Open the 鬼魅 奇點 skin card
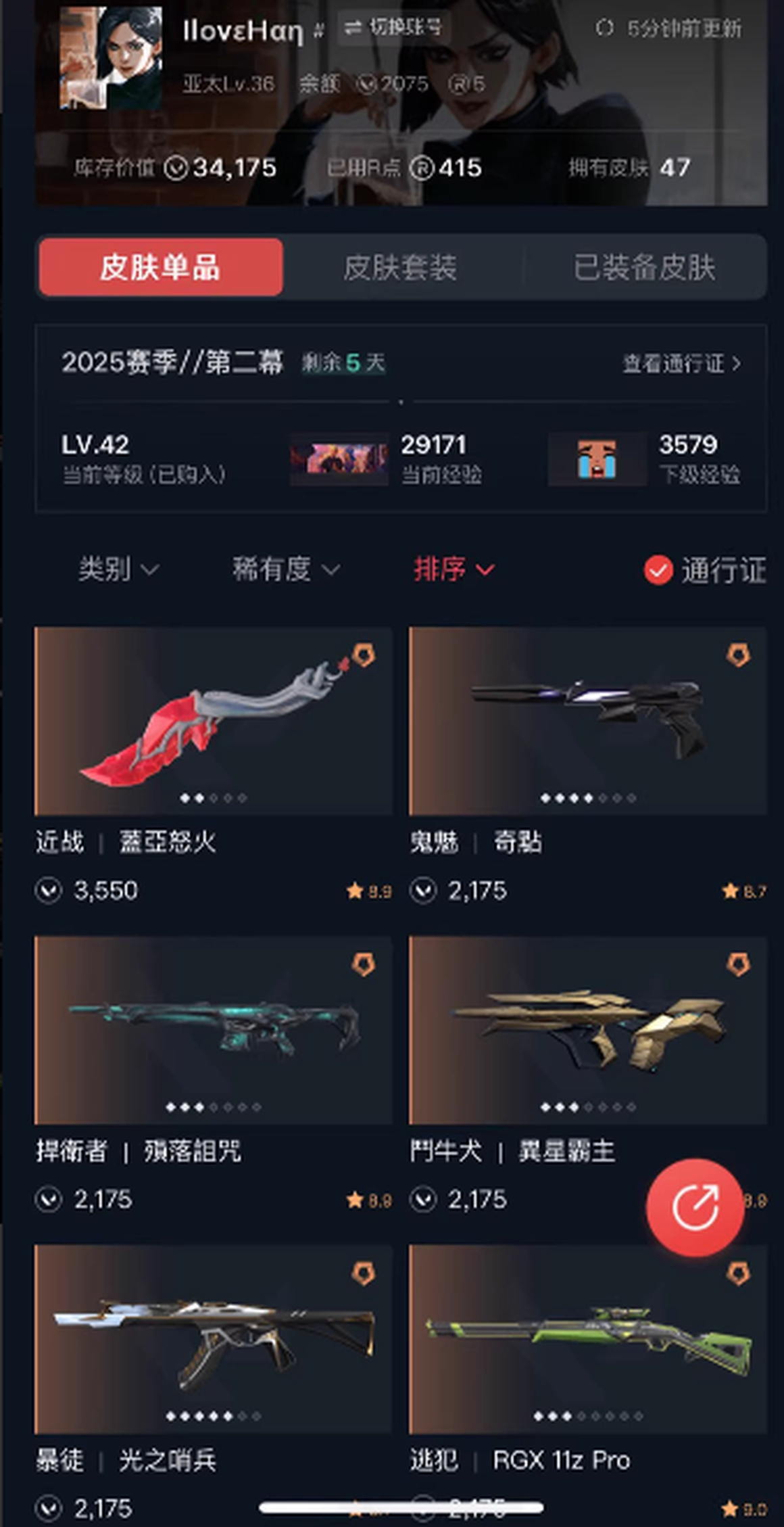784x1527 pixels. (x=587, y=721)
